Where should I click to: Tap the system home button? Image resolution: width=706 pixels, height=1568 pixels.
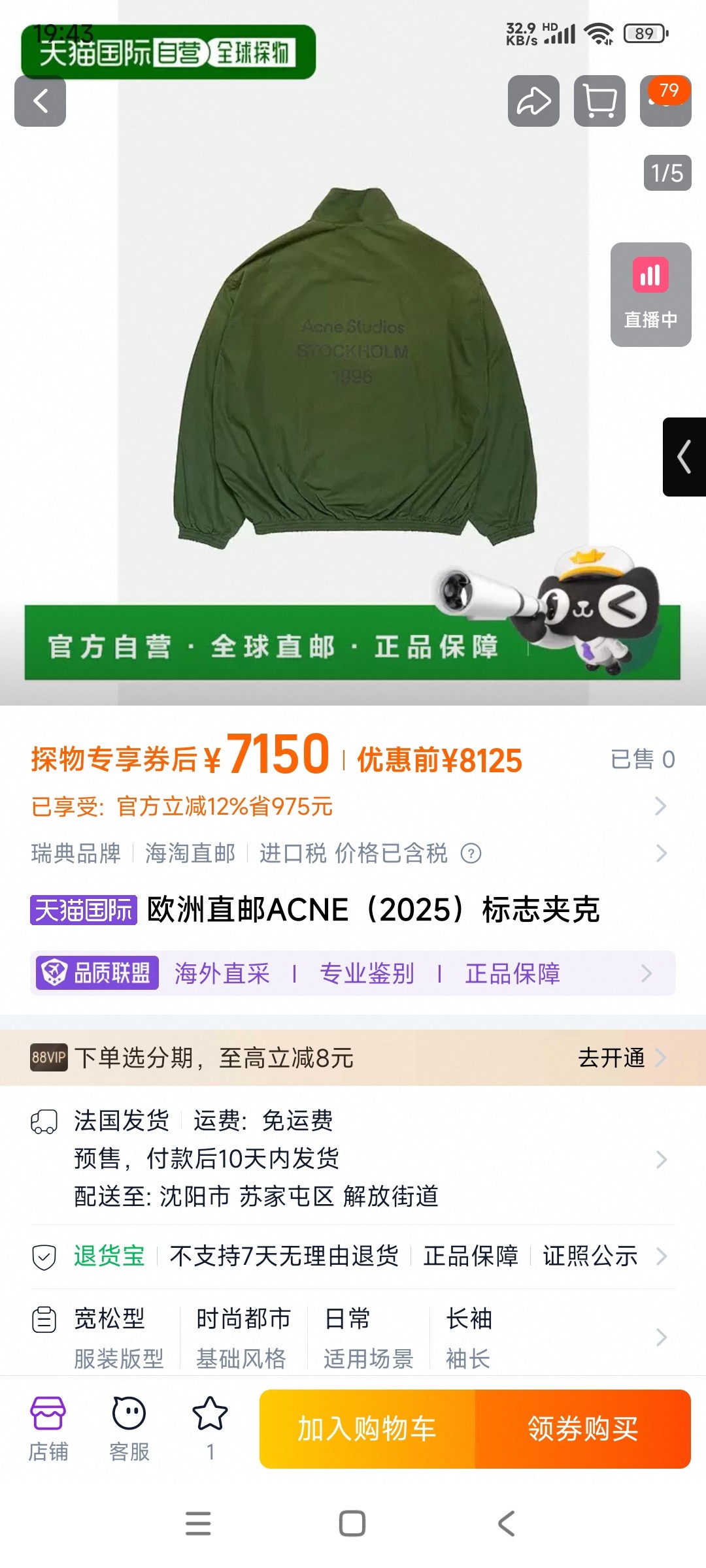coord(352,1524)
